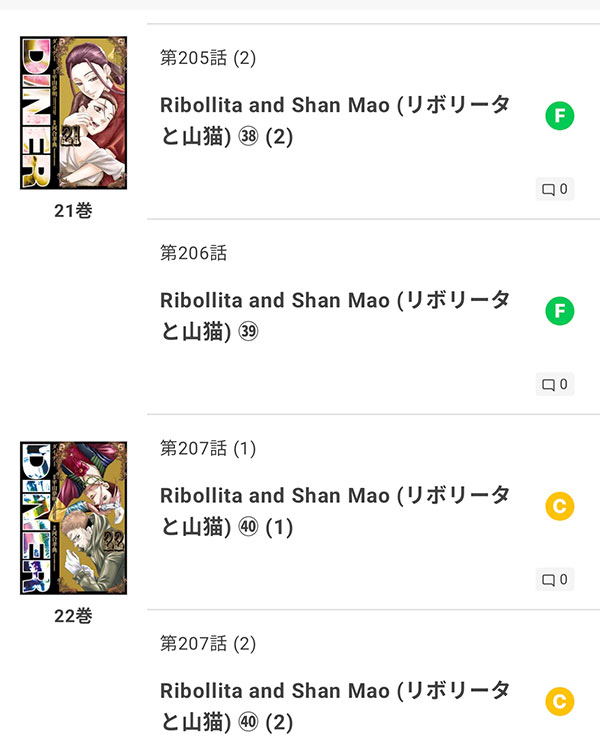
Task: Open the volume 22巻 cover
Action: [73, 518]
